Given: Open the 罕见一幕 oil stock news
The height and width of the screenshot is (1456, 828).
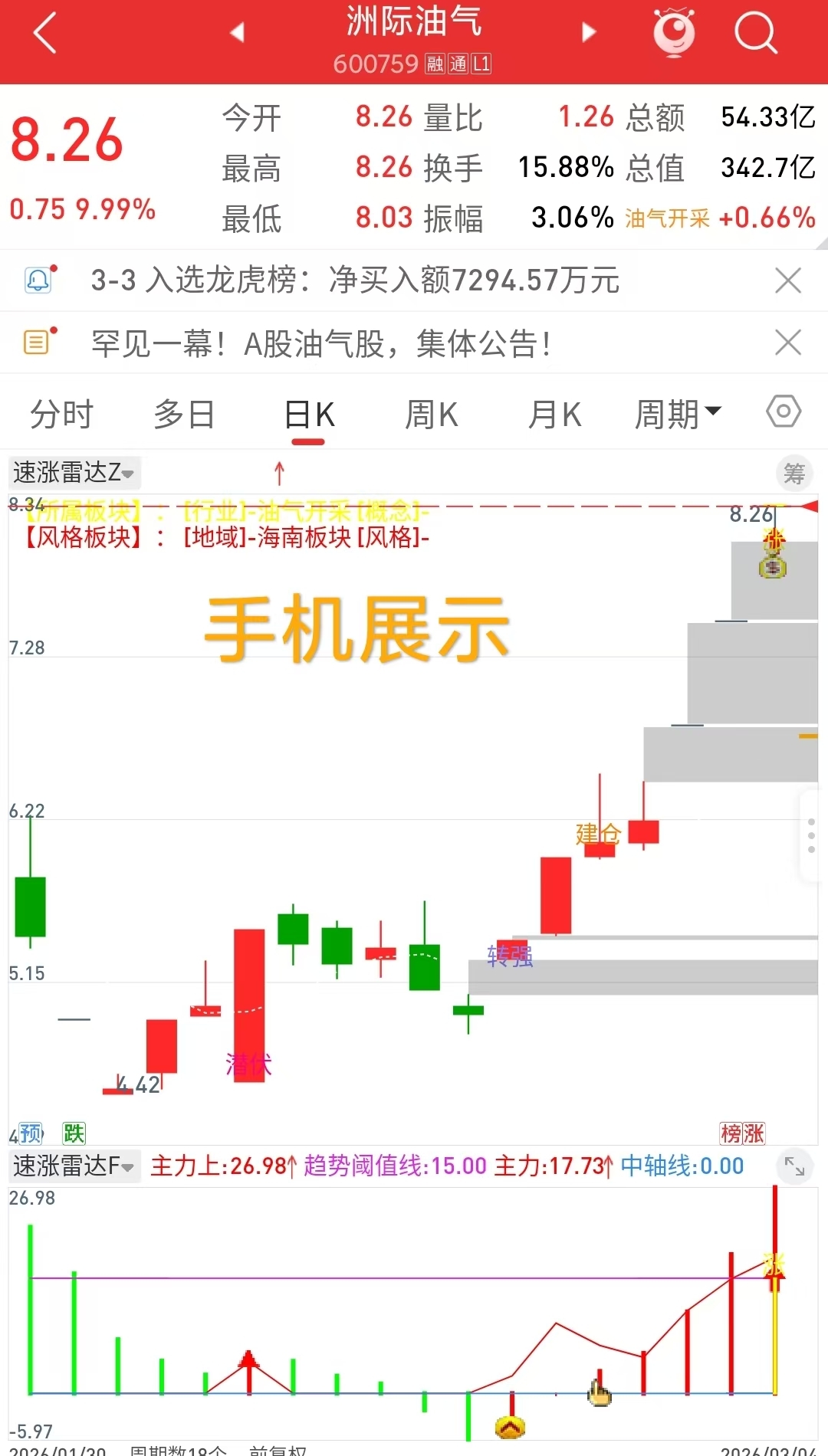Looking at the screenshot, I should (320, 343).
